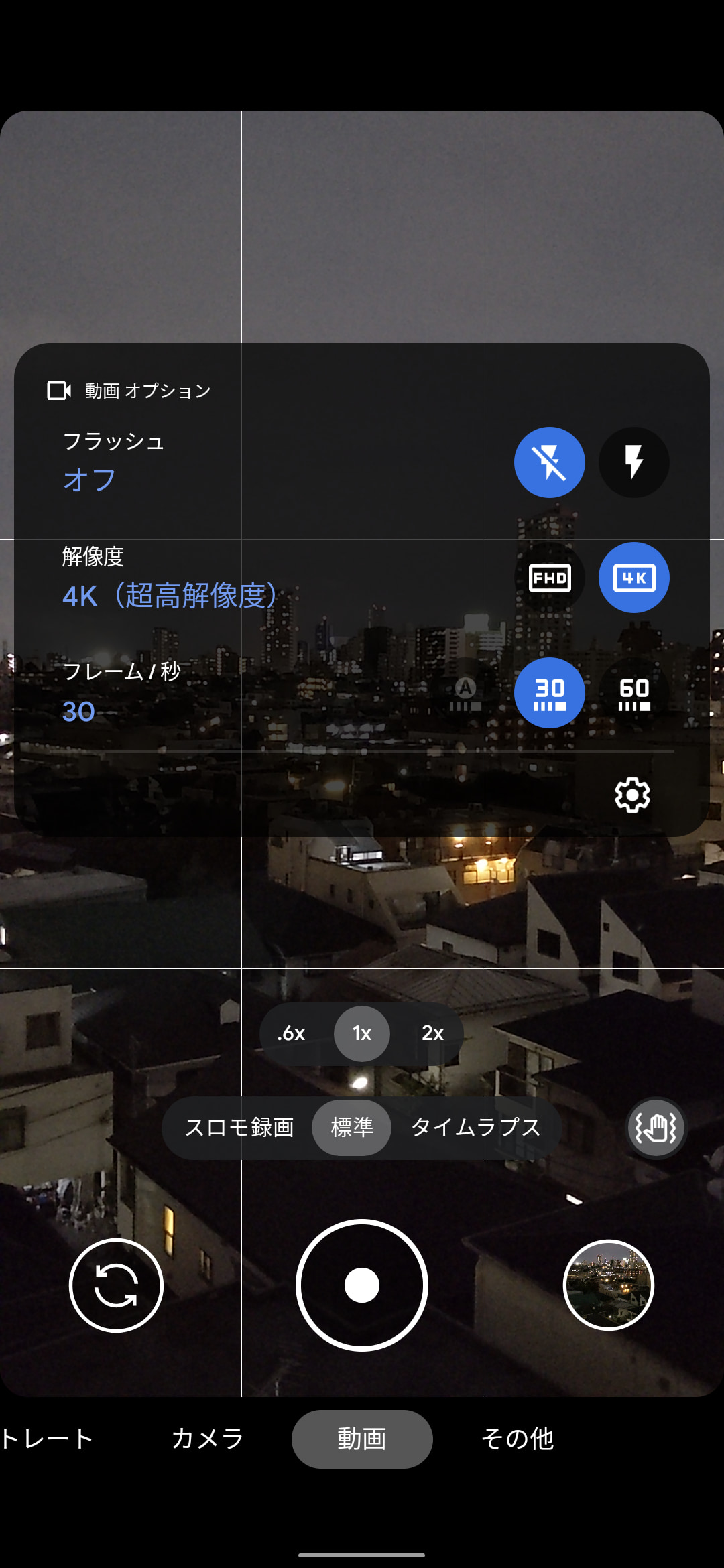
Task: Switch to 2x zoom
Action: (x=432, y=1033)
